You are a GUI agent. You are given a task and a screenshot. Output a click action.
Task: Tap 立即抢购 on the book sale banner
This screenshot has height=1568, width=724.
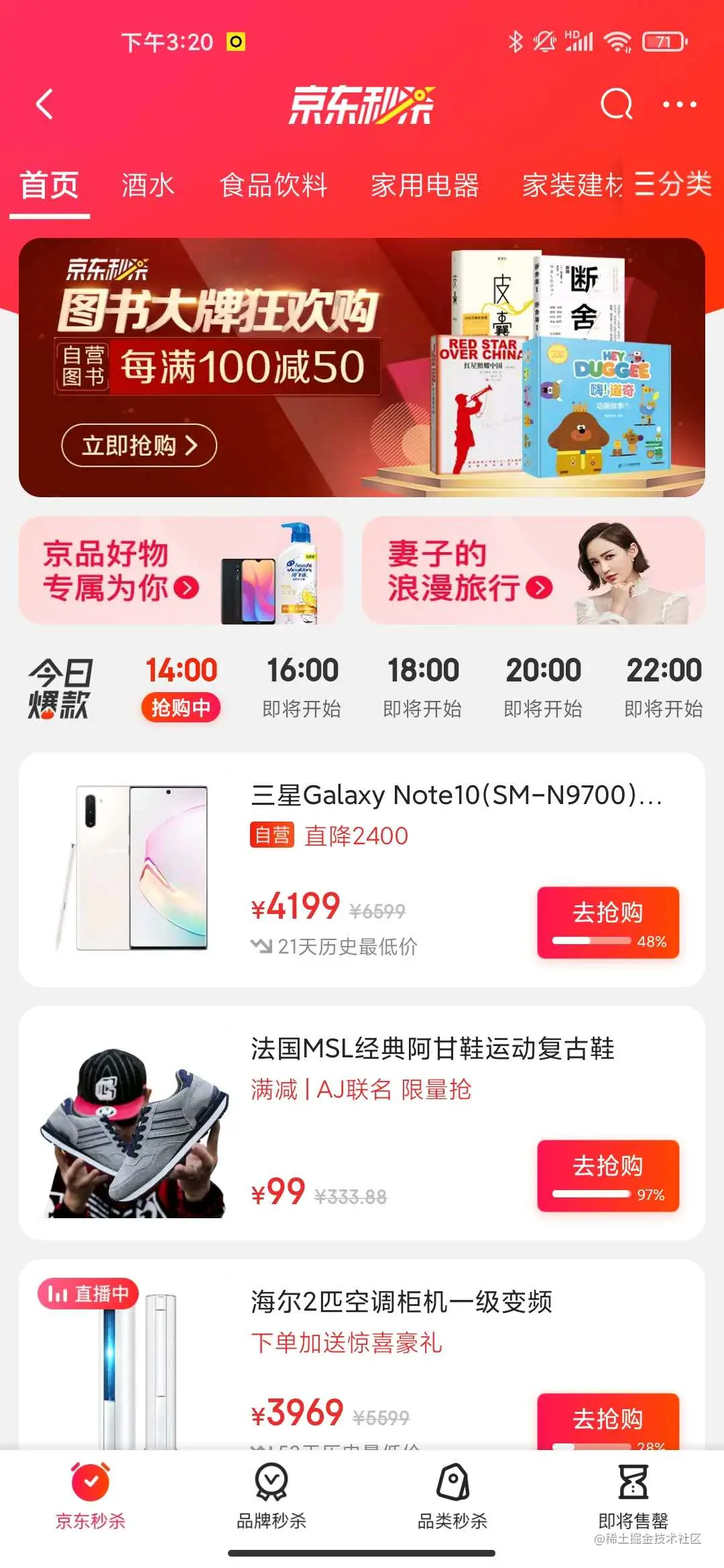tap(139, 446)
